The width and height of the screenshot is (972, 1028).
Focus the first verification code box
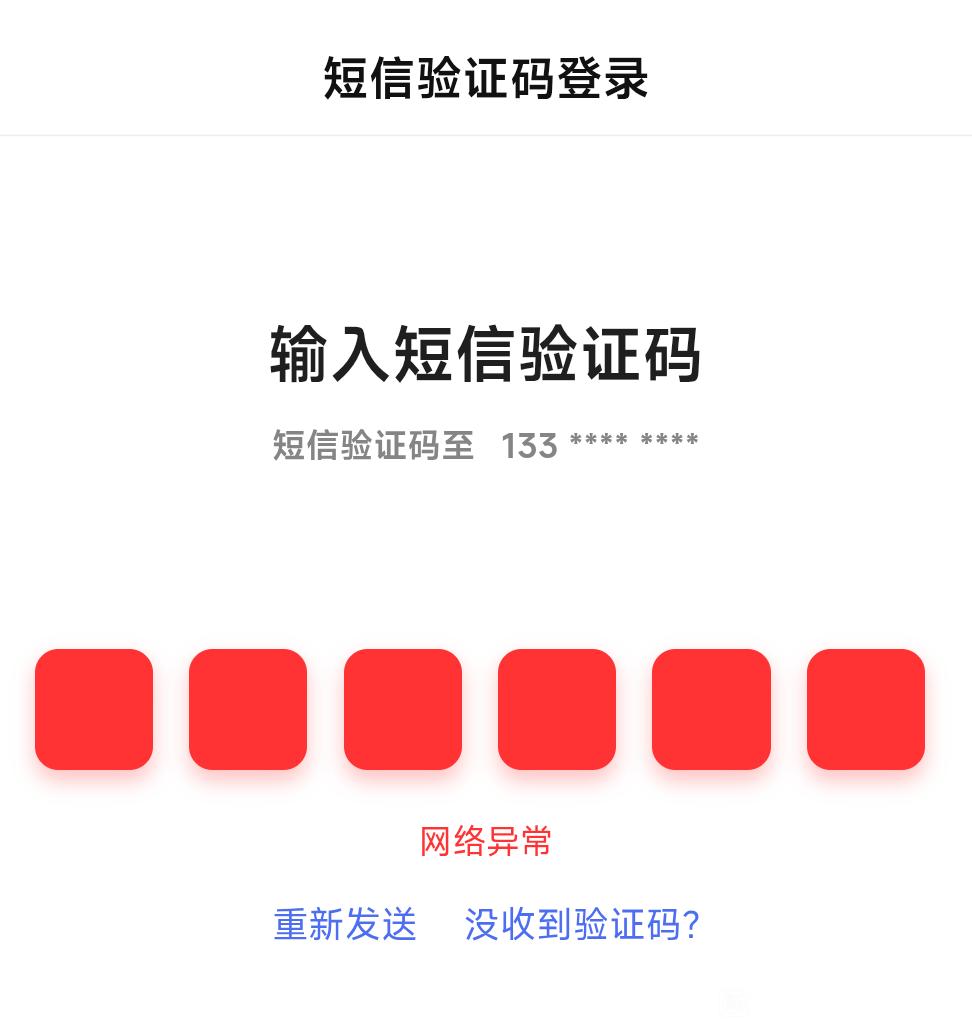94,709
